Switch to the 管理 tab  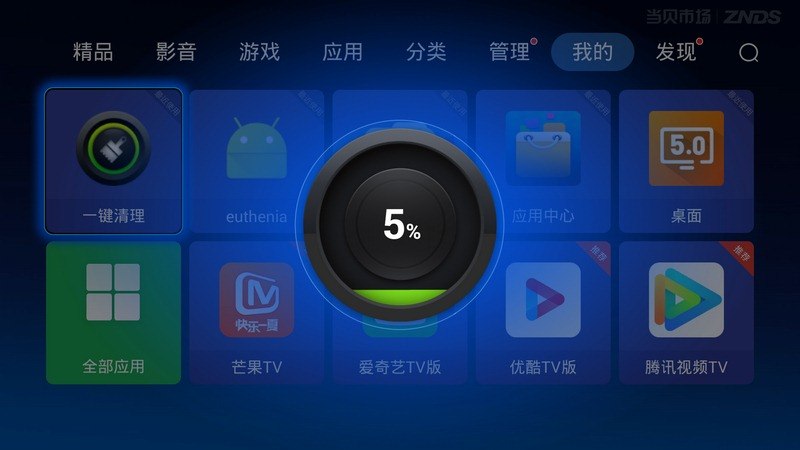point(510,52)
